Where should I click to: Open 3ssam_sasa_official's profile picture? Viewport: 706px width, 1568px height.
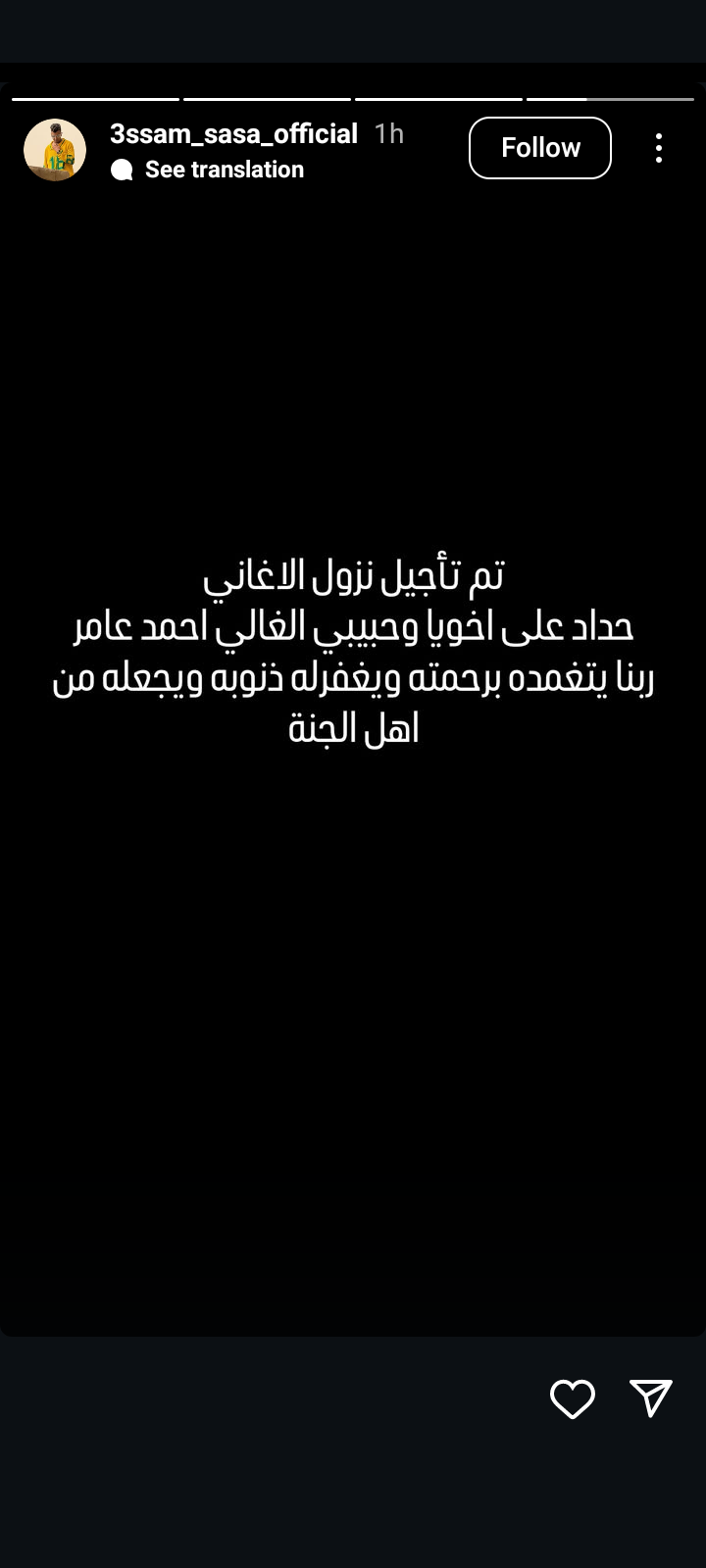pos(55,150)
